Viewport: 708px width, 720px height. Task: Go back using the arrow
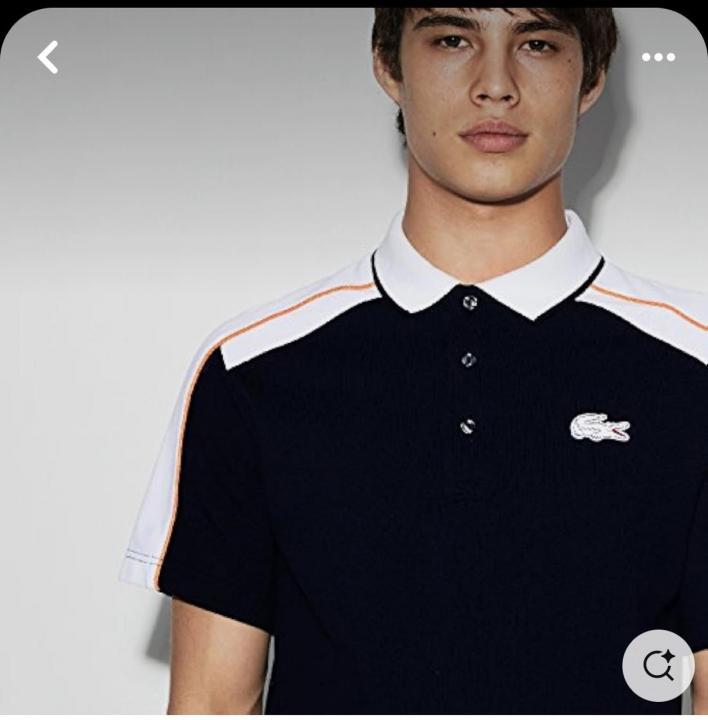click(48, 58)
